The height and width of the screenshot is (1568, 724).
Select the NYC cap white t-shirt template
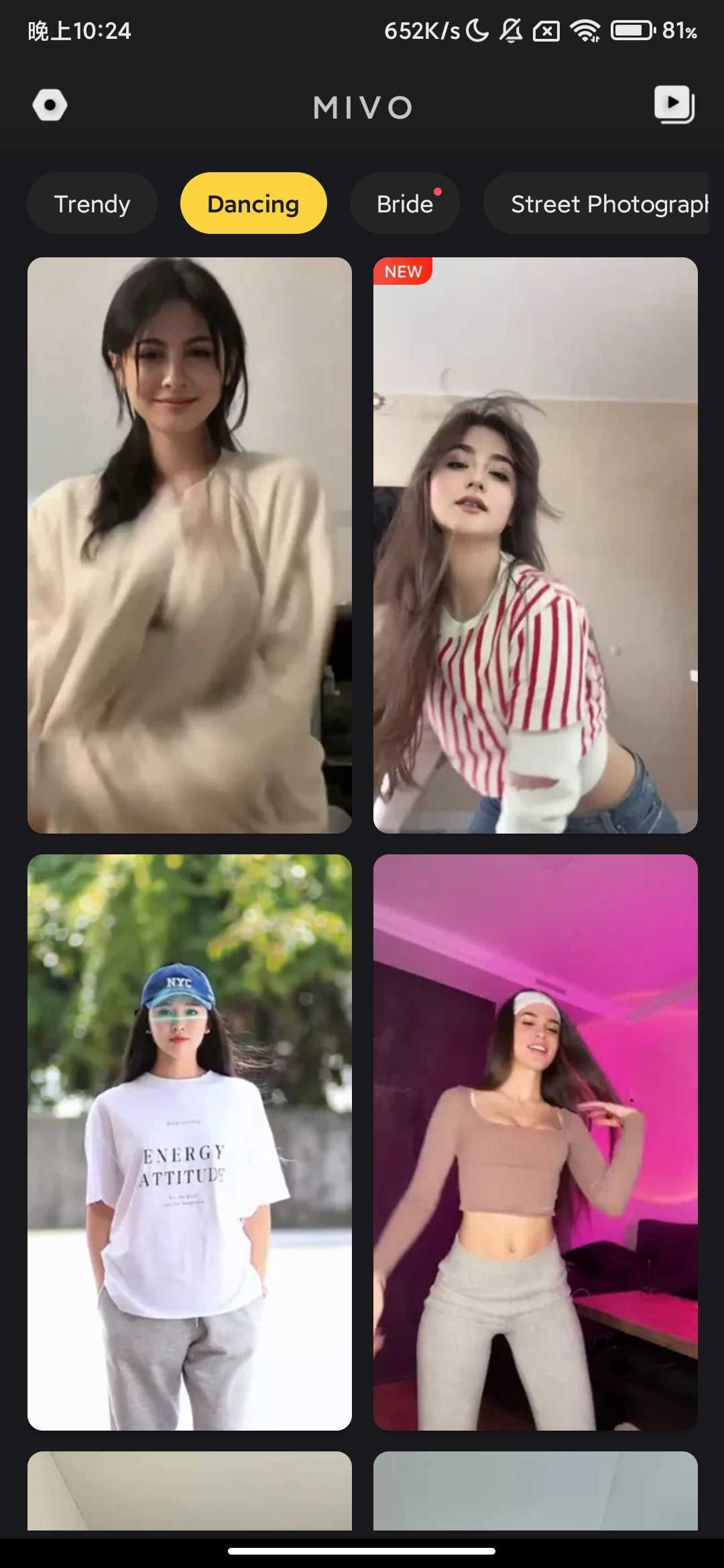[x=190, y=1142]
